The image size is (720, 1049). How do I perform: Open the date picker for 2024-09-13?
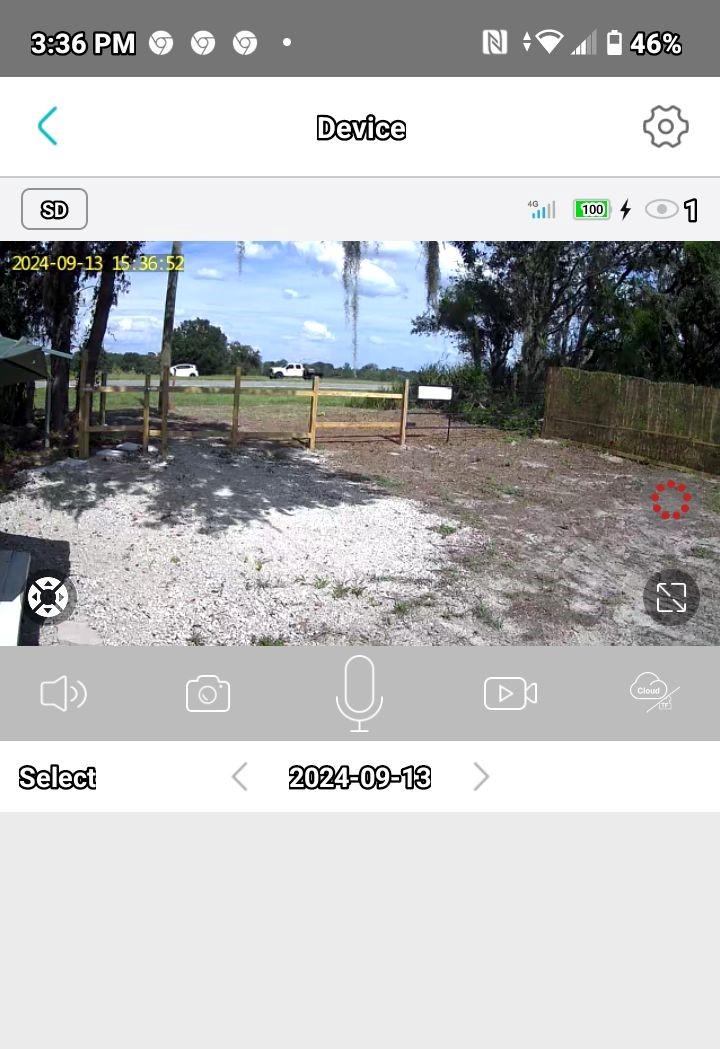(x=359, y=777)
